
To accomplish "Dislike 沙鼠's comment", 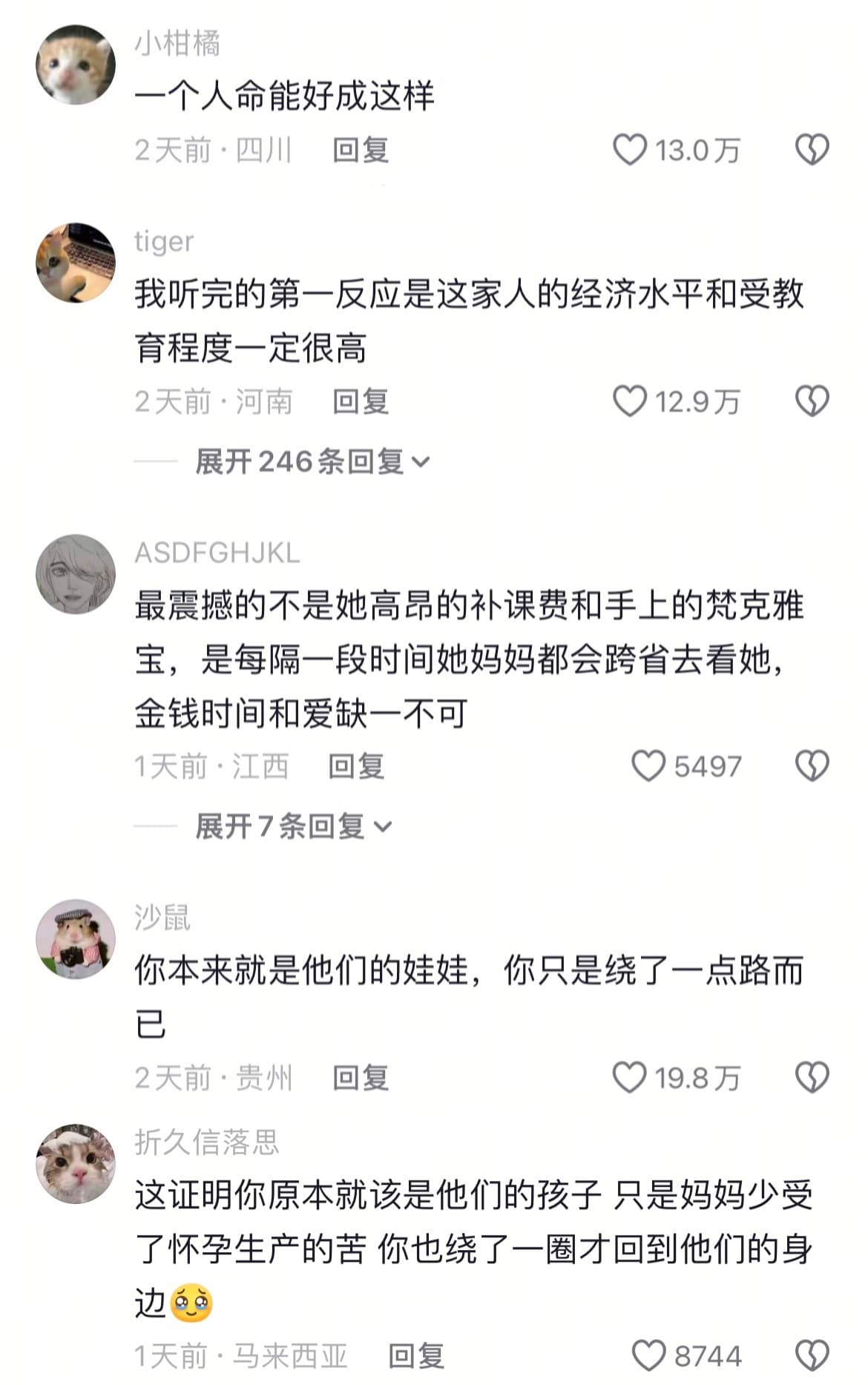I will click(812, 1077).
